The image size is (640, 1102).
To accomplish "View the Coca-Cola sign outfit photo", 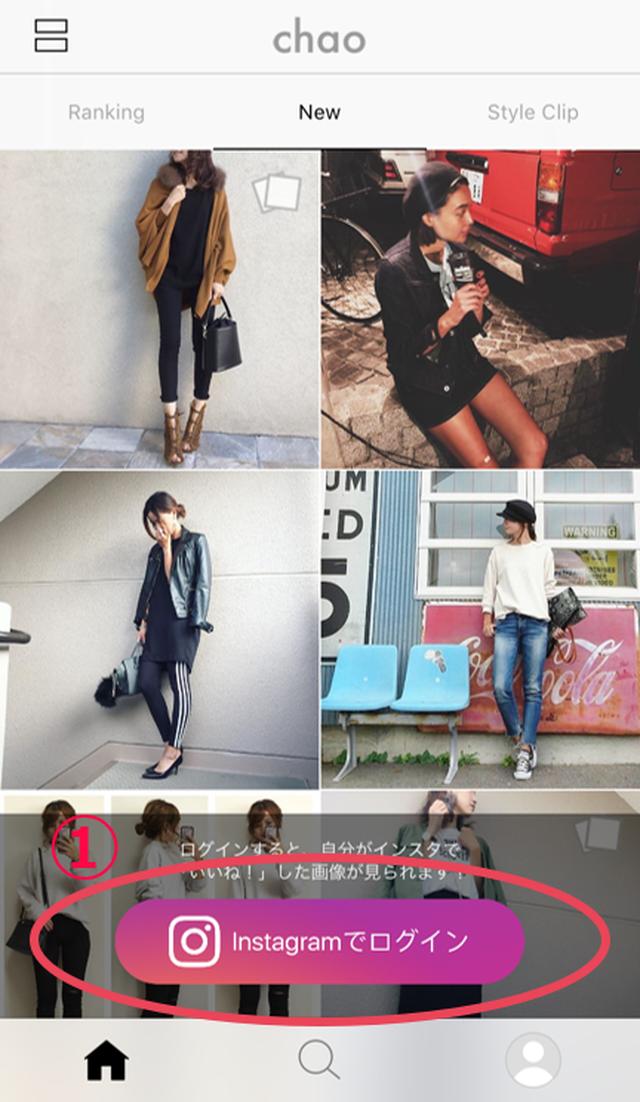I will [481, 630].
